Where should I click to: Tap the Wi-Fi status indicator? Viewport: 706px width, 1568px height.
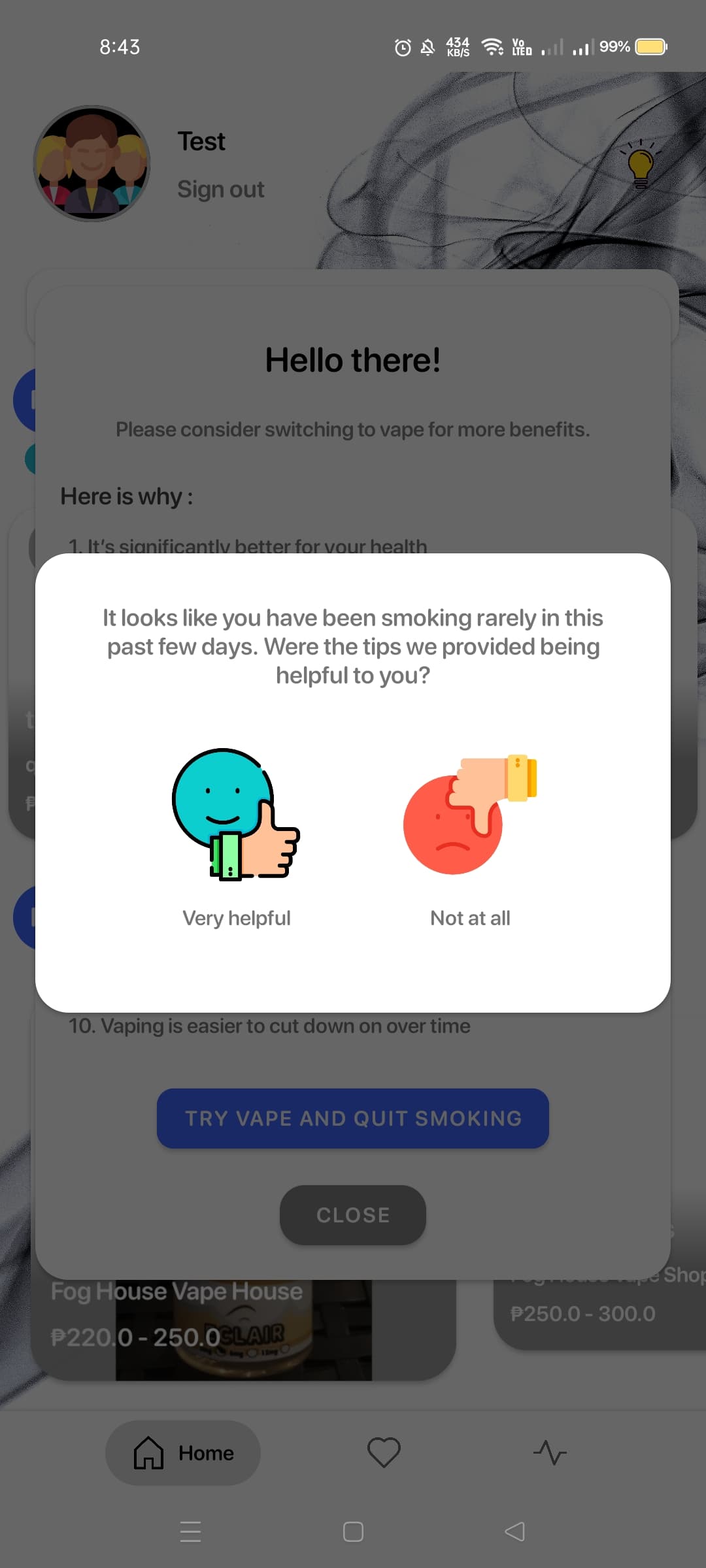pos(492,46)
